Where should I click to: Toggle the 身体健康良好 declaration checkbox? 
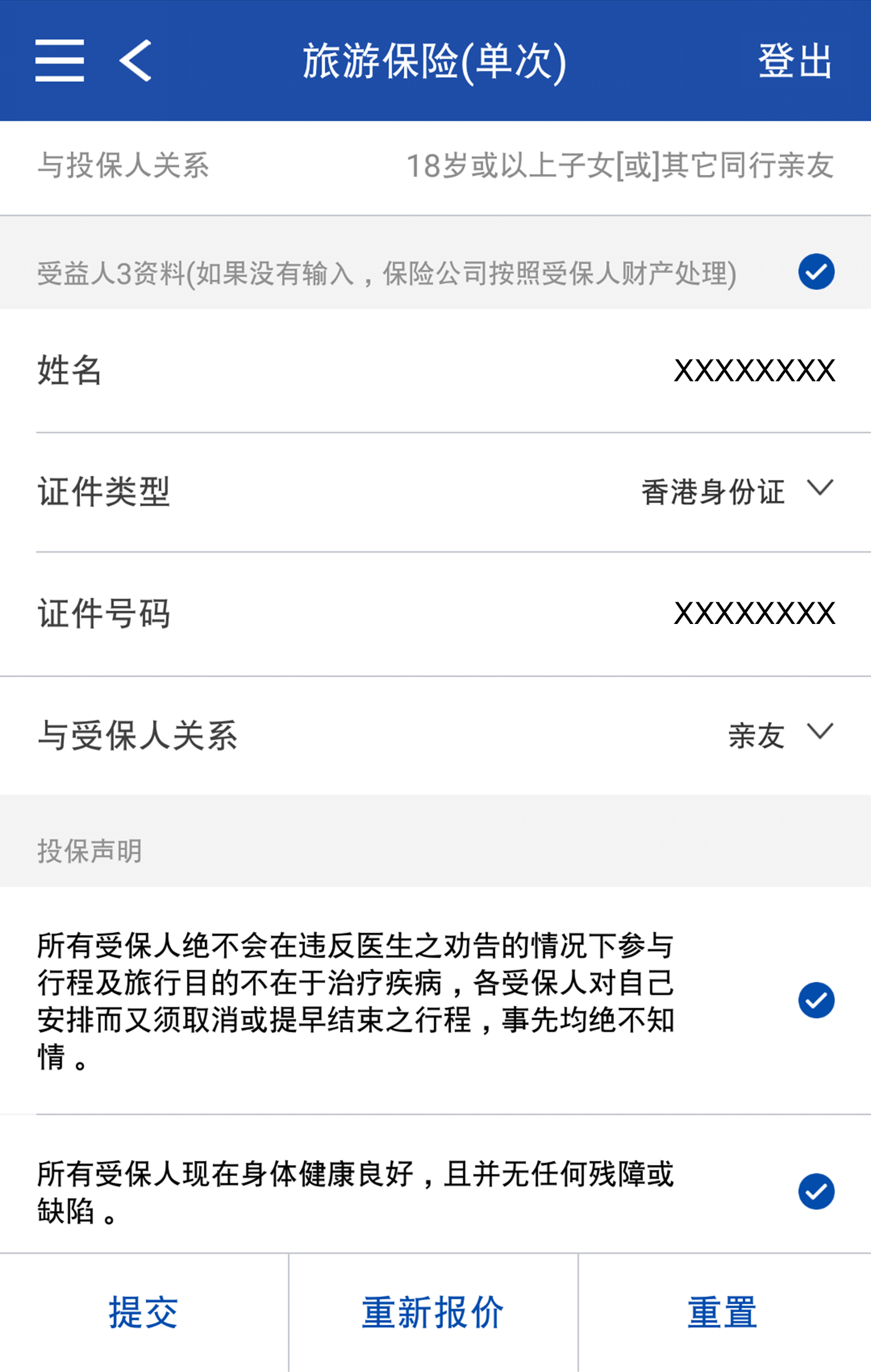(x=816, y=1191)
